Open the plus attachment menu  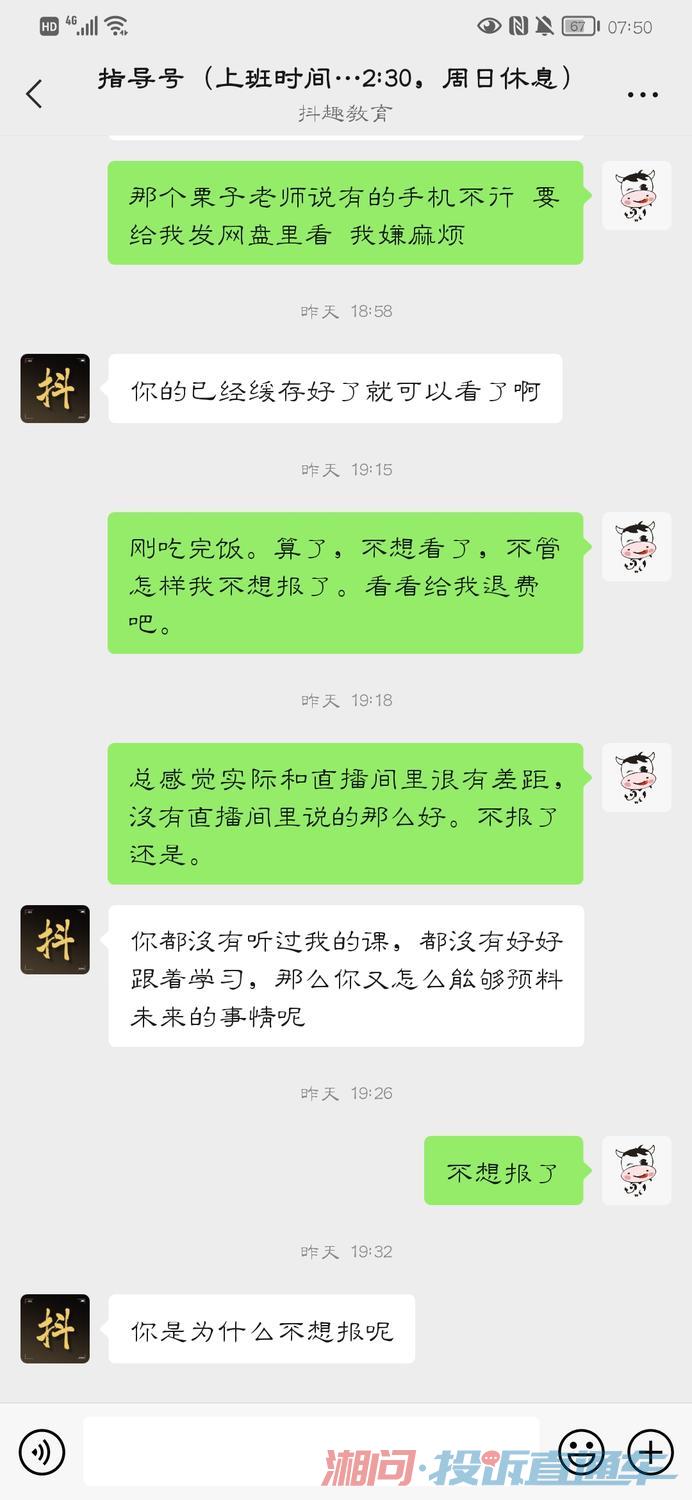[x=650, y=1450]
